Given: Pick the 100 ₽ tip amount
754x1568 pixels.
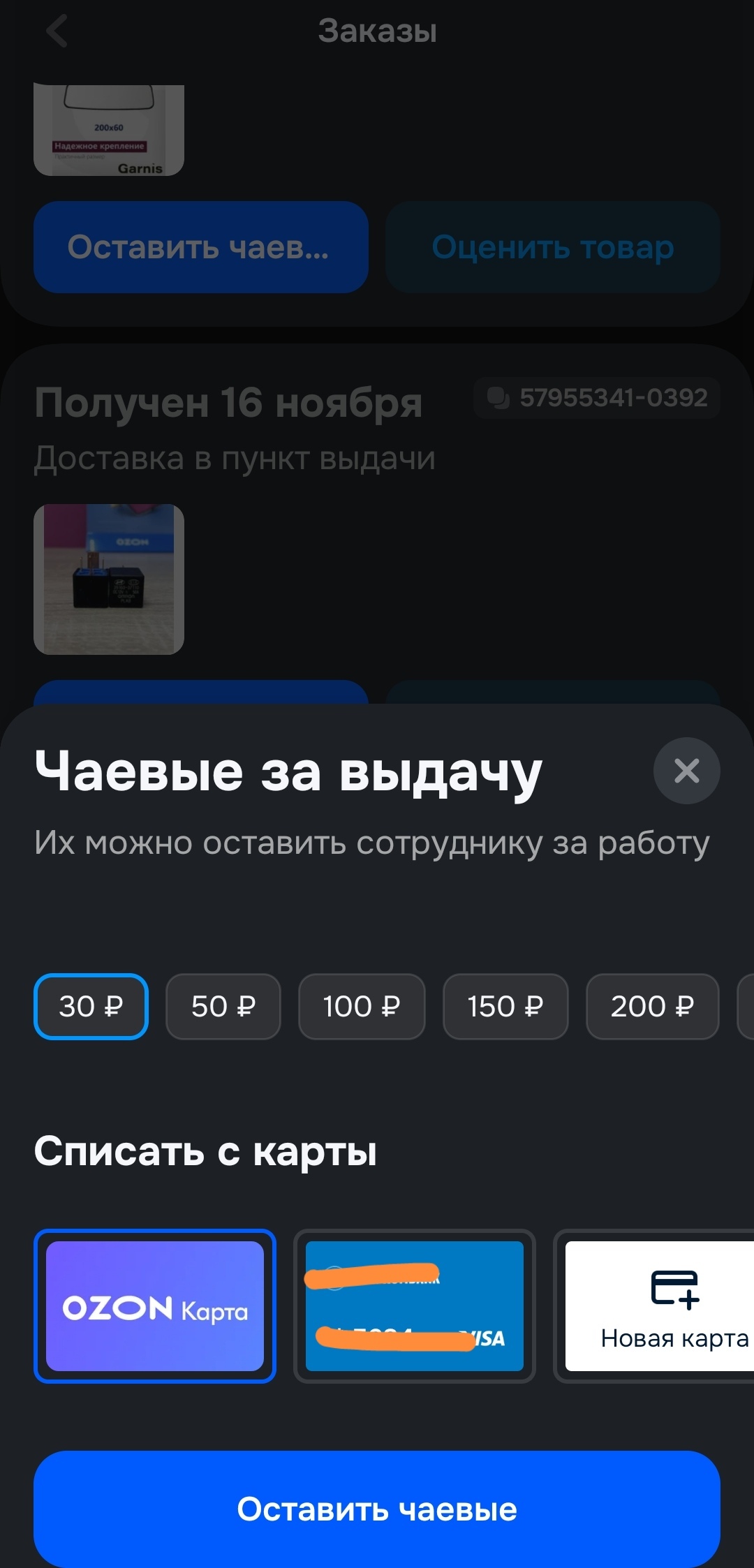Looking at the screenshot, I should 362,1006.
